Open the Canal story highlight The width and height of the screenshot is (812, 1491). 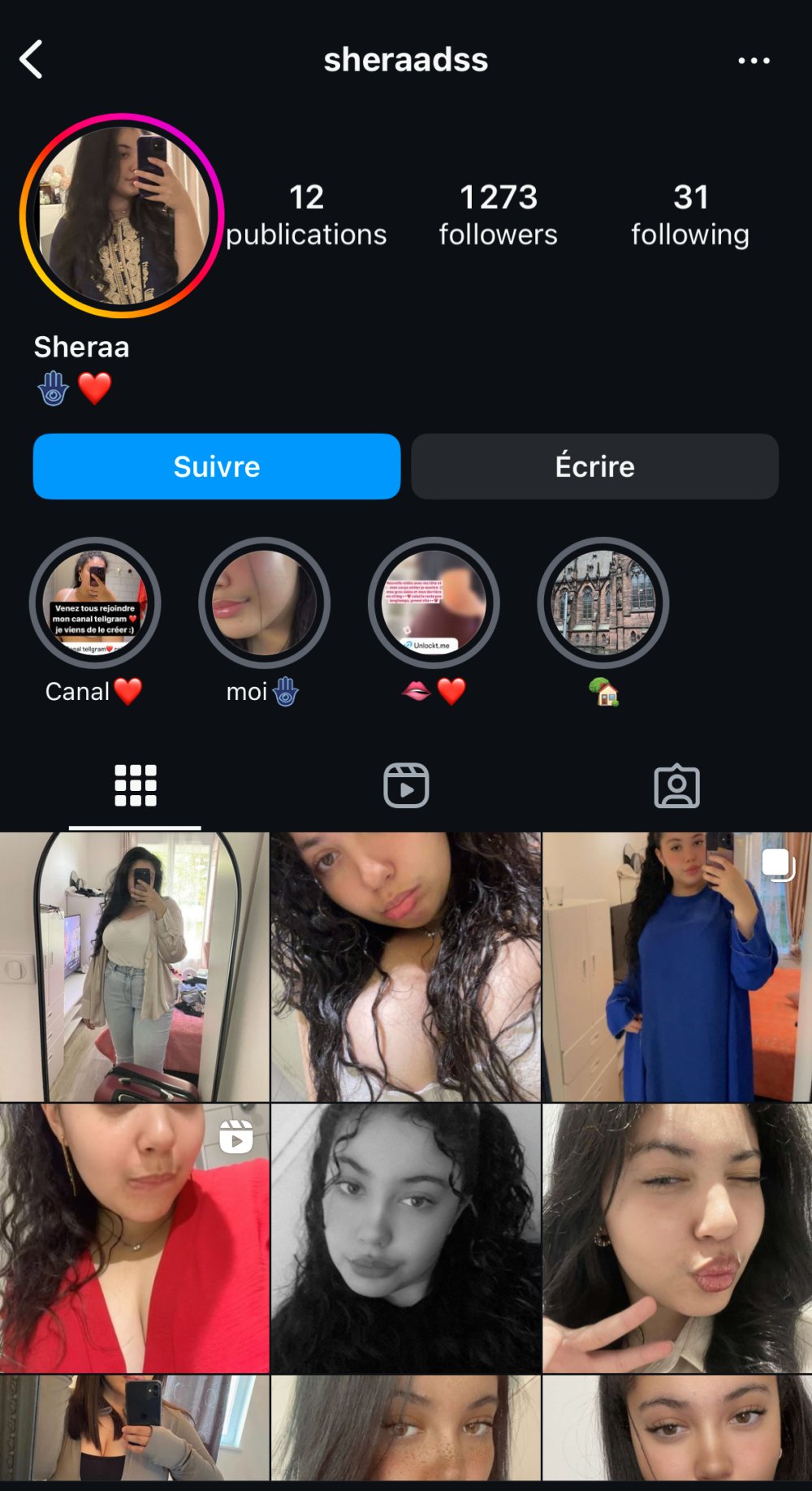95,603
